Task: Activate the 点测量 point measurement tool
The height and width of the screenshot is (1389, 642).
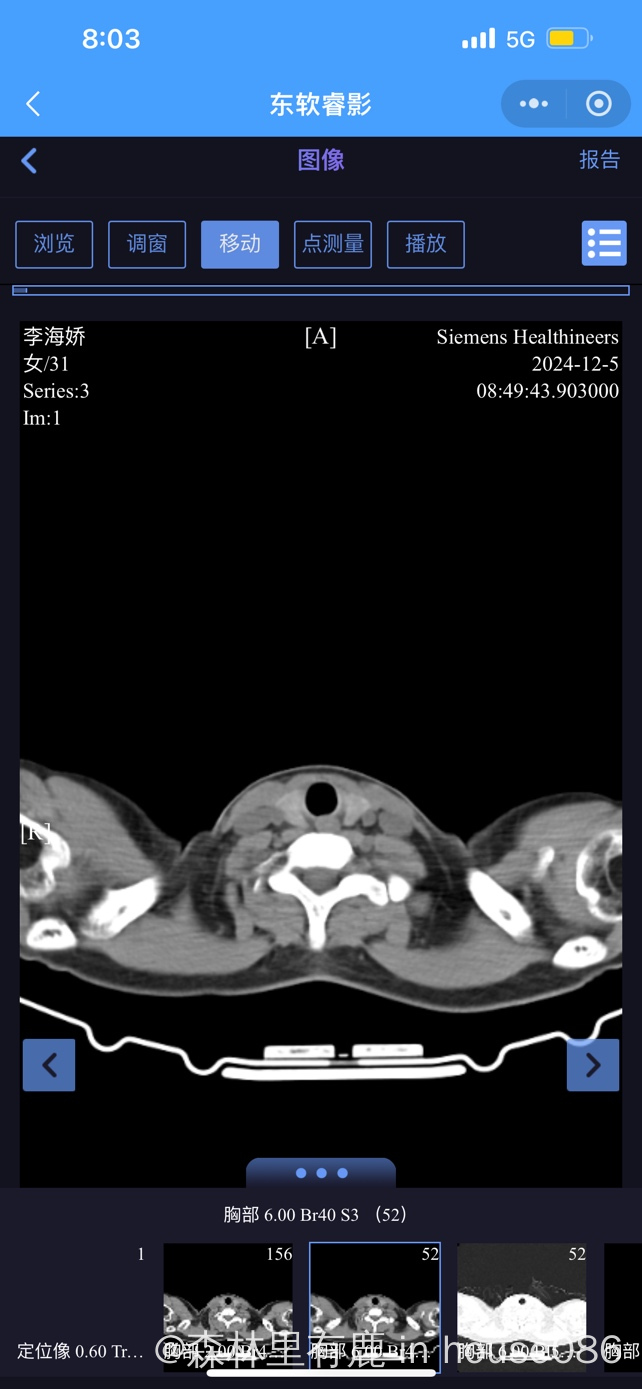Action: 333,244
